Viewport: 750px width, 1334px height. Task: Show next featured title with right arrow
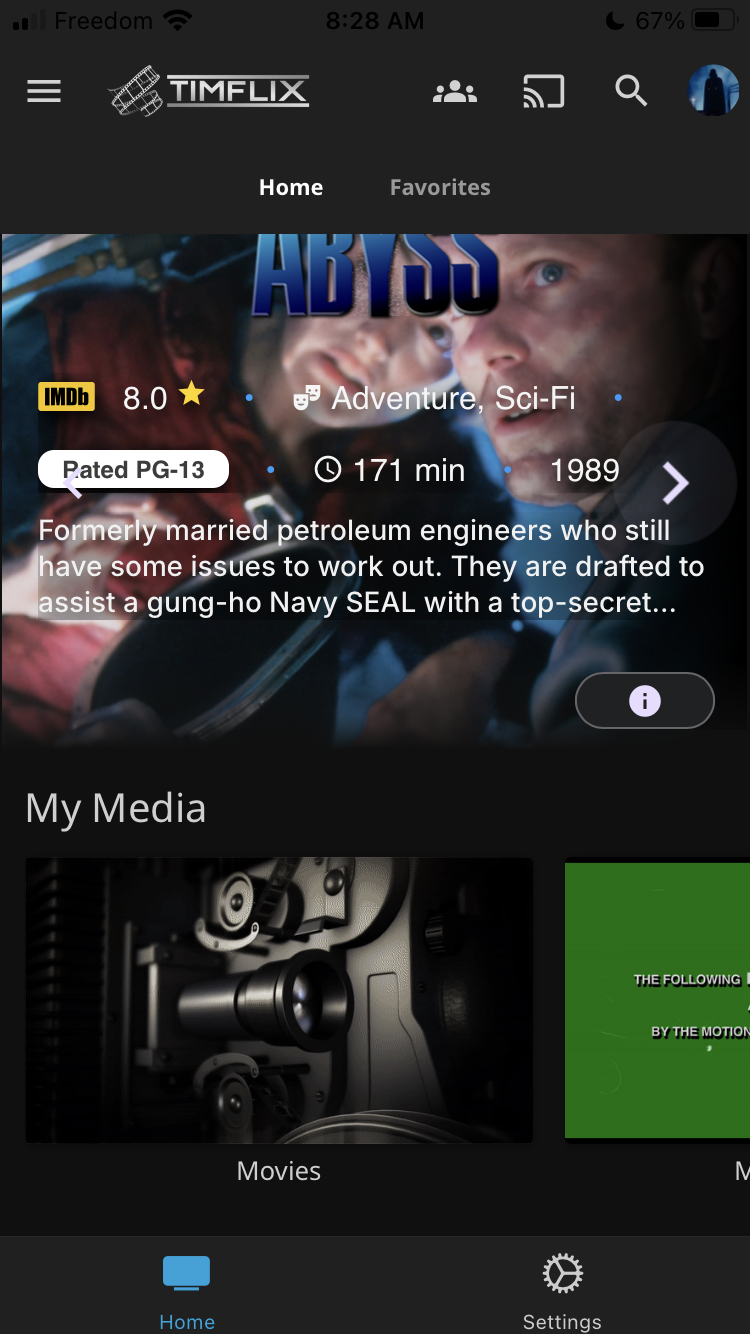coord(677,484)
